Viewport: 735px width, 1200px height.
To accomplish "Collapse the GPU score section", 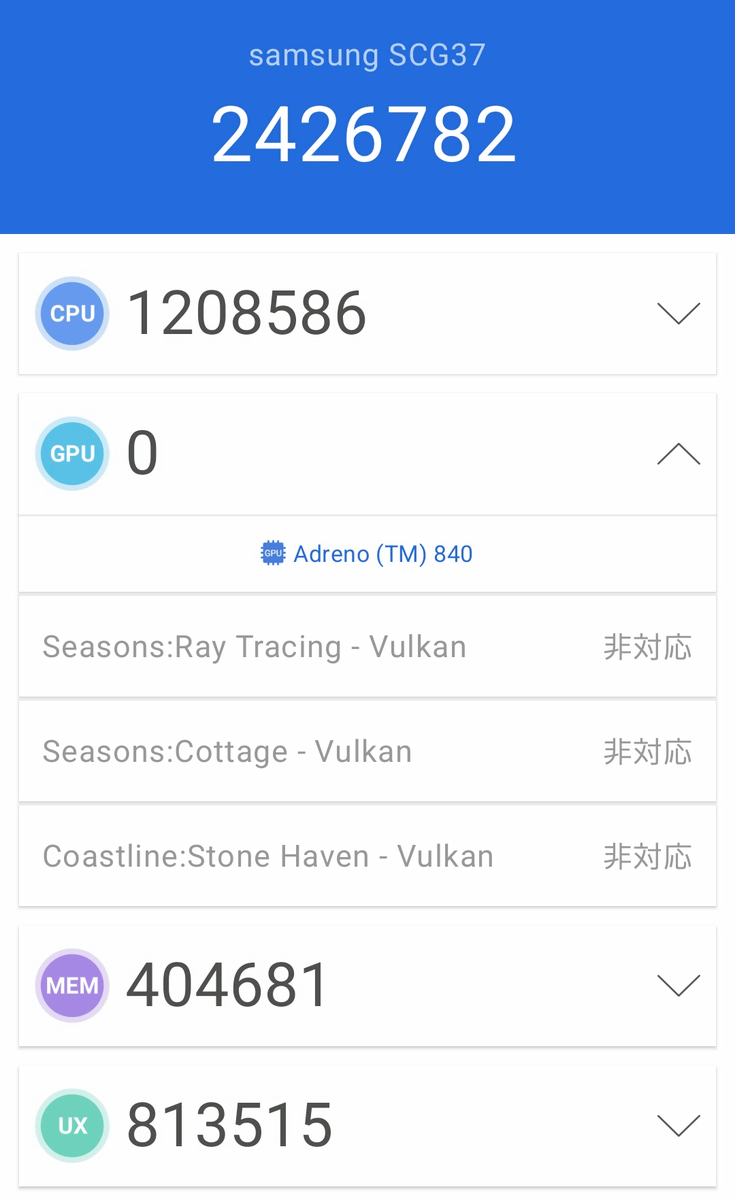I will pyautogui.click(x=678, y=455).
